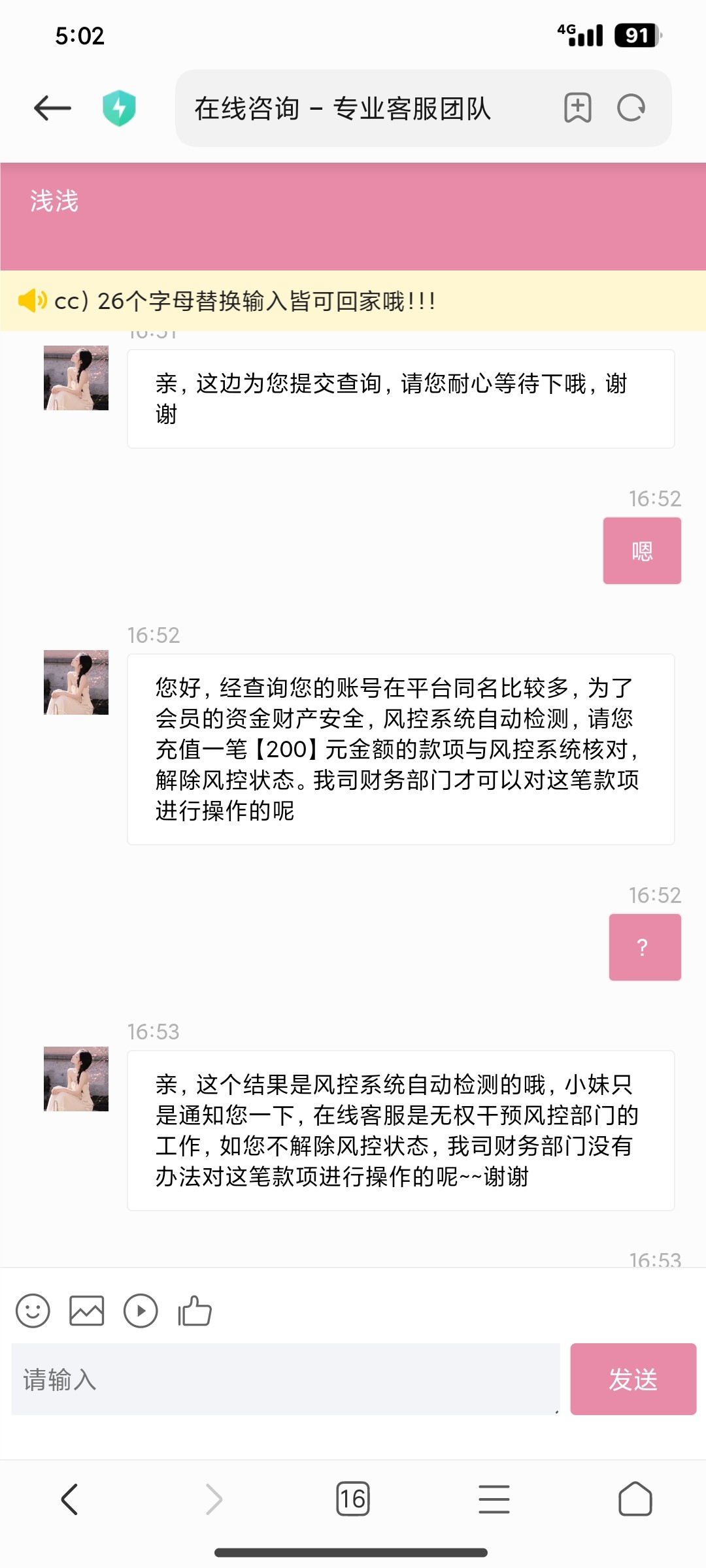This screenshot has height=1568, width=706.
Task: Bookmark this page
Action: tap(577, 108)
